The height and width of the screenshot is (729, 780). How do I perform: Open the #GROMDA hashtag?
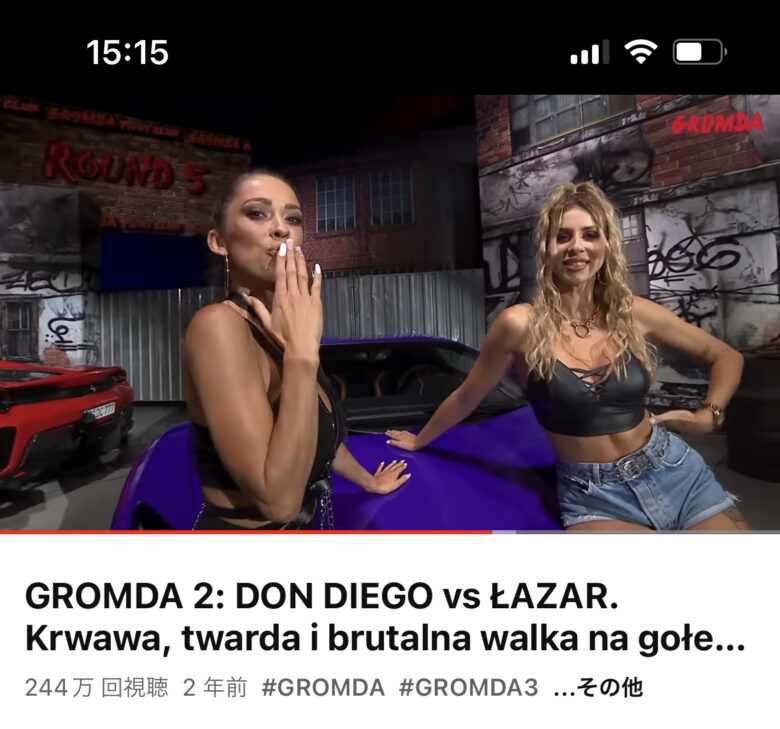[x=322, y=688]
